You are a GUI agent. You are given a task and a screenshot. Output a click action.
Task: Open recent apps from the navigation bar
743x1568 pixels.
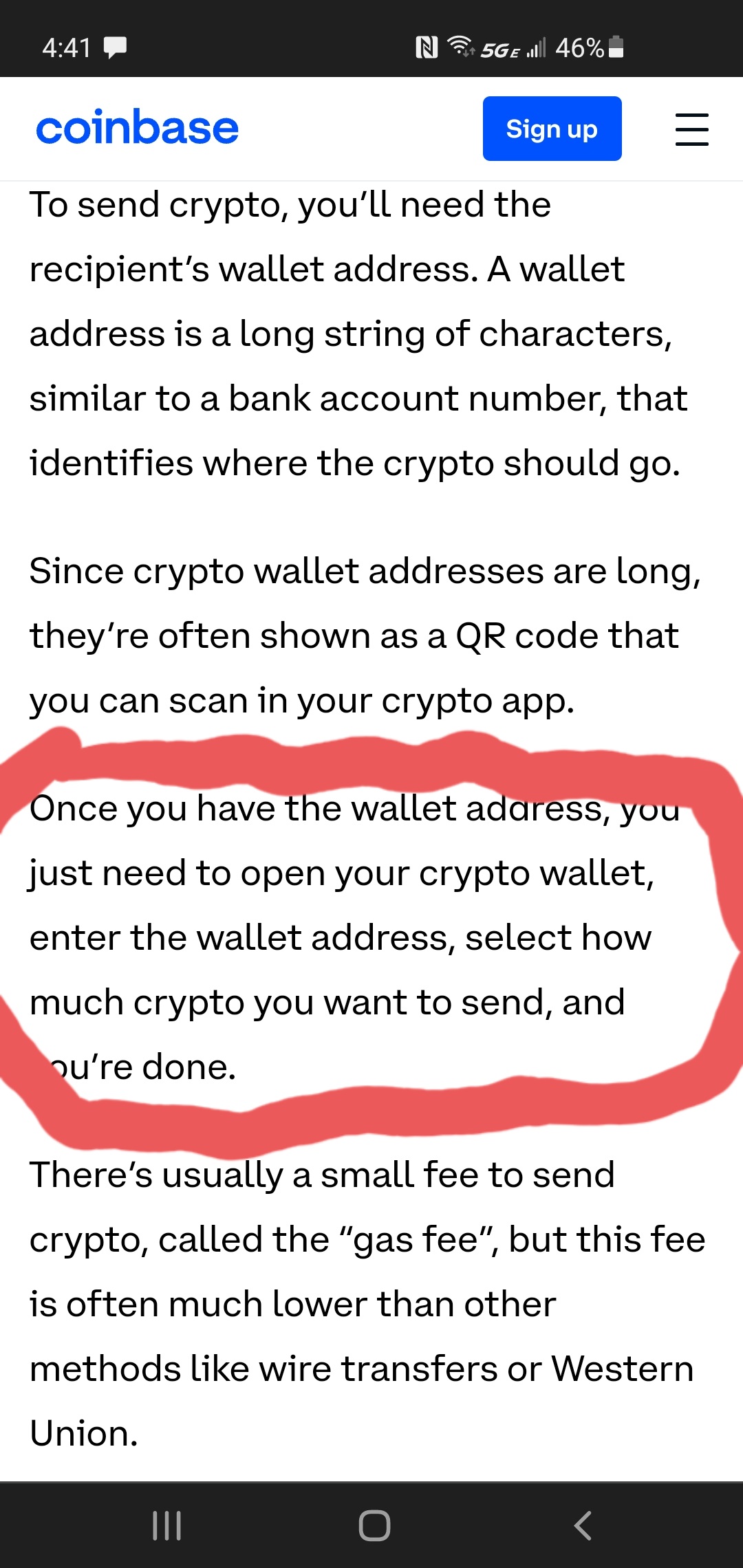point(166,1525)
